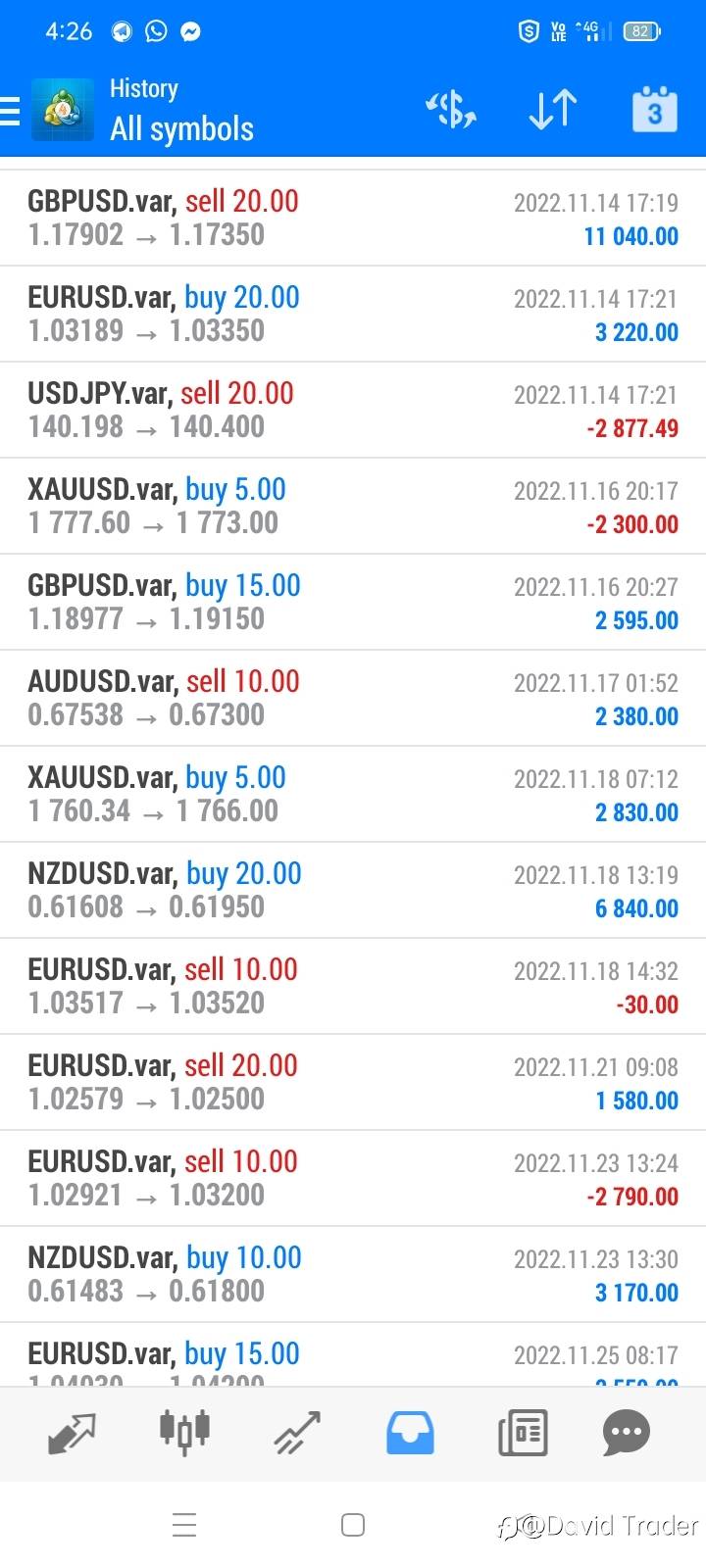This screenshot has width=706, height=1568.
Task: Select EURUSD sell trade with -30.00 loss
Action: tap(353, 986)
